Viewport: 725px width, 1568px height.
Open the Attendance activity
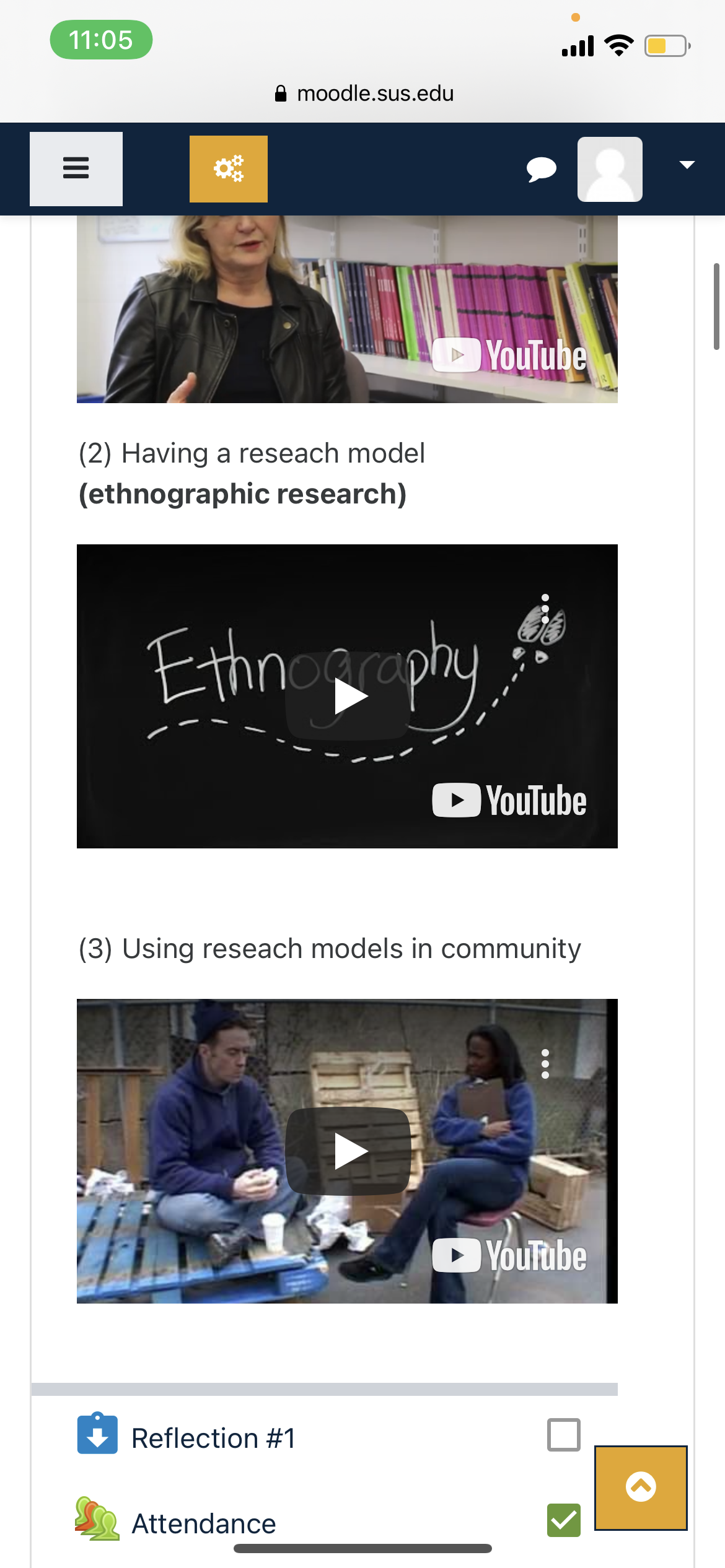203,1523
